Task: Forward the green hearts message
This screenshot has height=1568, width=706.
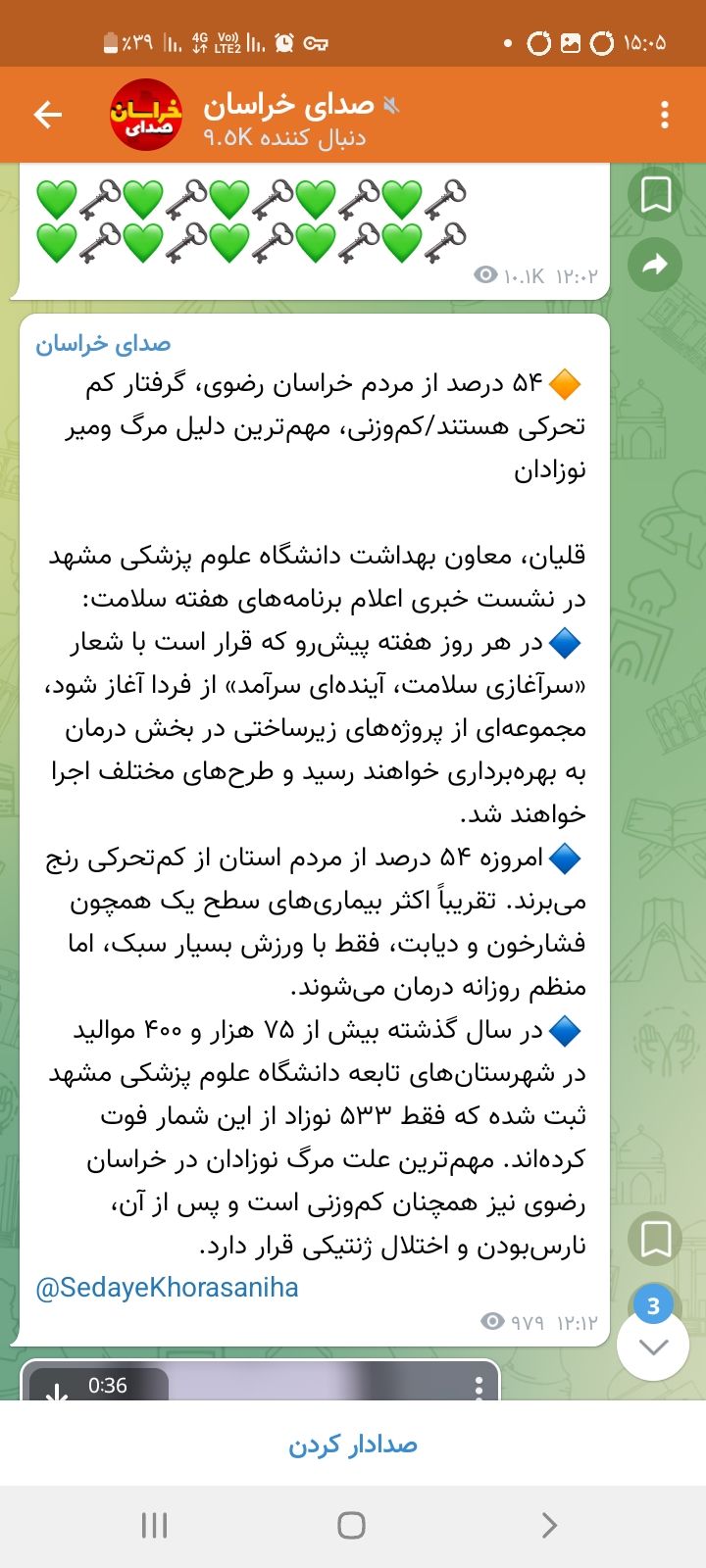Action: (655, 264)
